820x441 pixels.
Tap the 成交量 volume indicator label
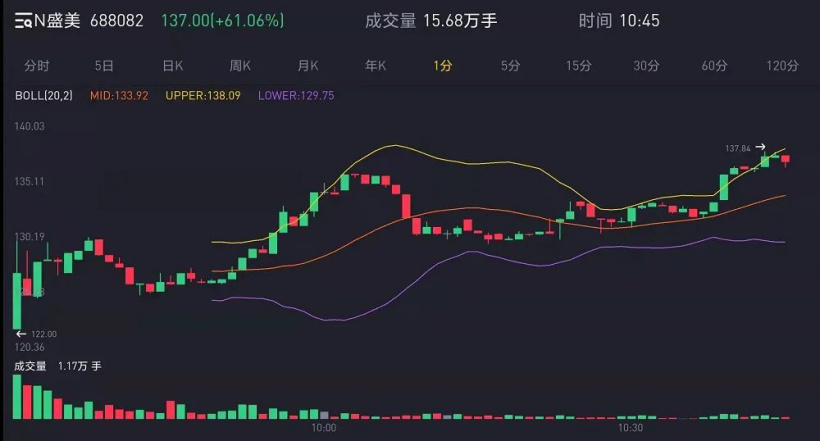pyautogui.click(x=30, y=366)
